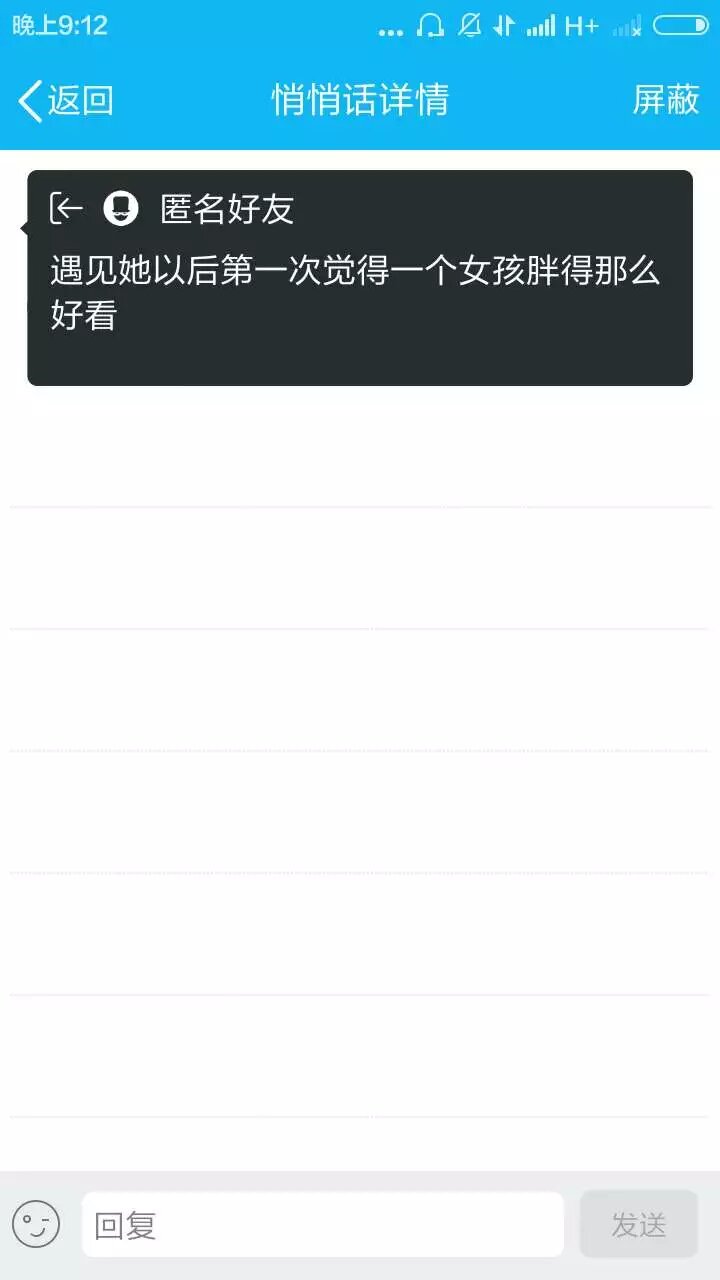720x1280 pixels.
Task: Go back with 返回 button
Action: 65,100
